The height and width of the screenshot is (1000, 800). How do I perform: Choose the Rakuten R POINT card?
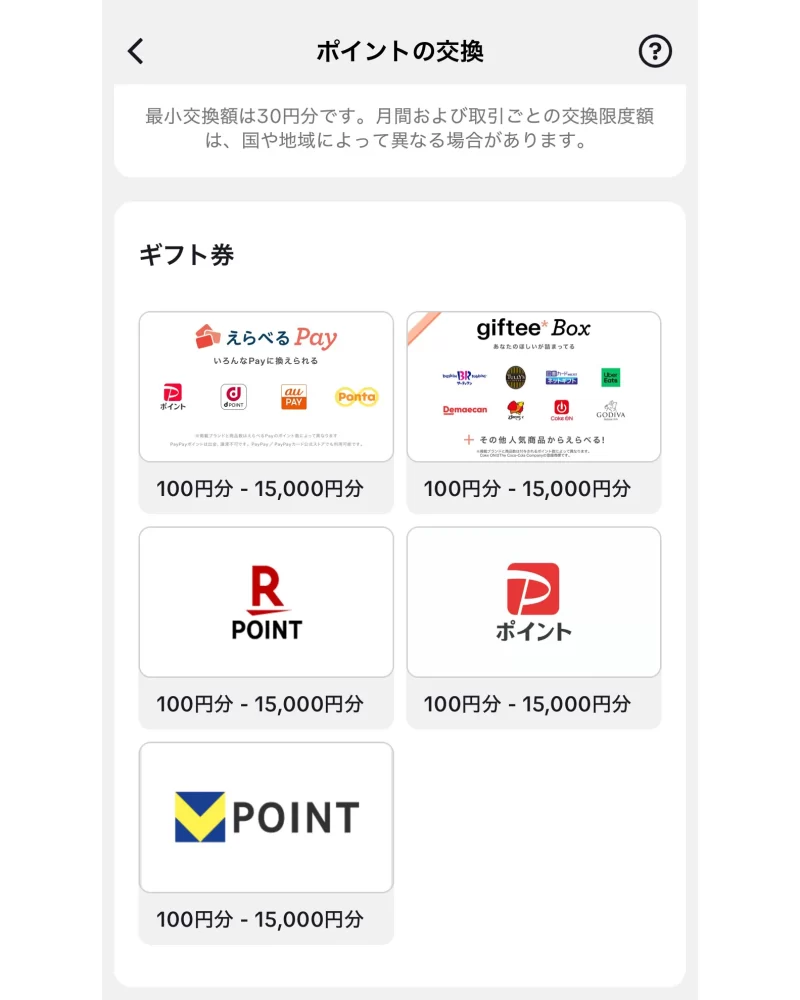[265, 600]
